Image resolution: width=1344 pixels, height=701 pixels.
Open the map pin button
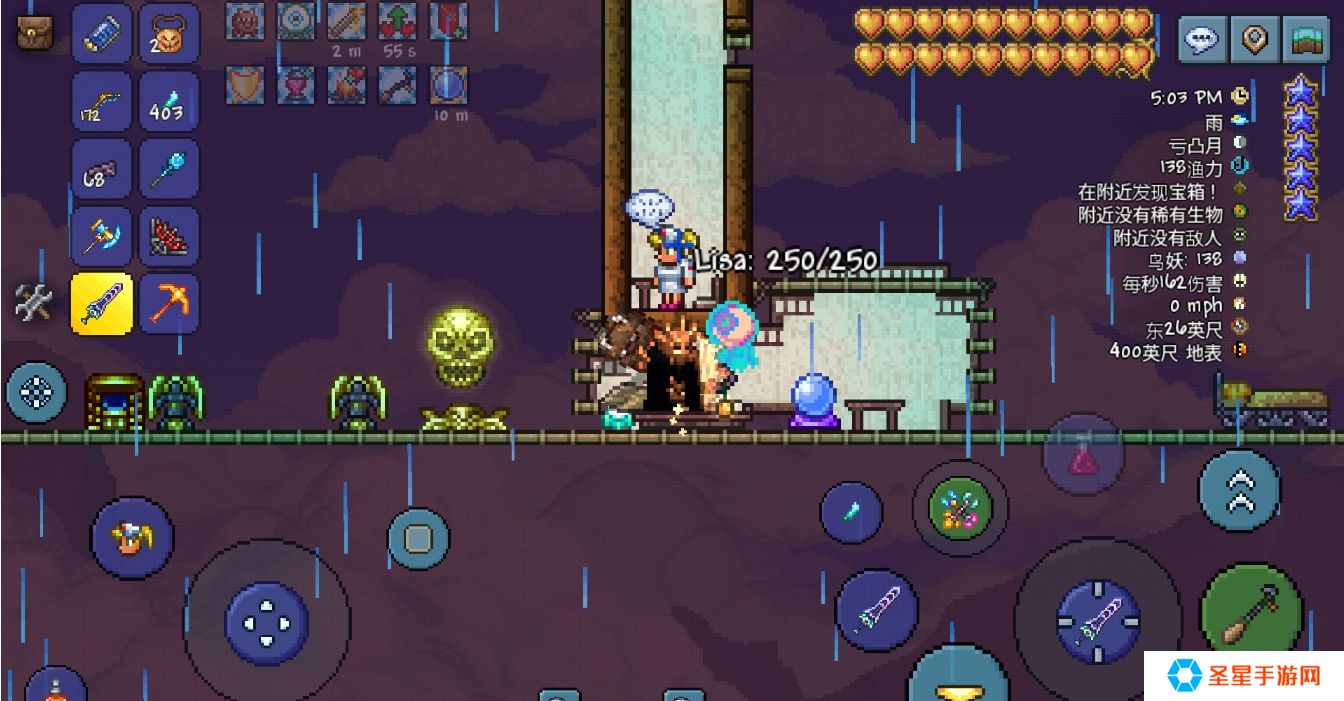pyautogui.click(x=1253, y=40)
